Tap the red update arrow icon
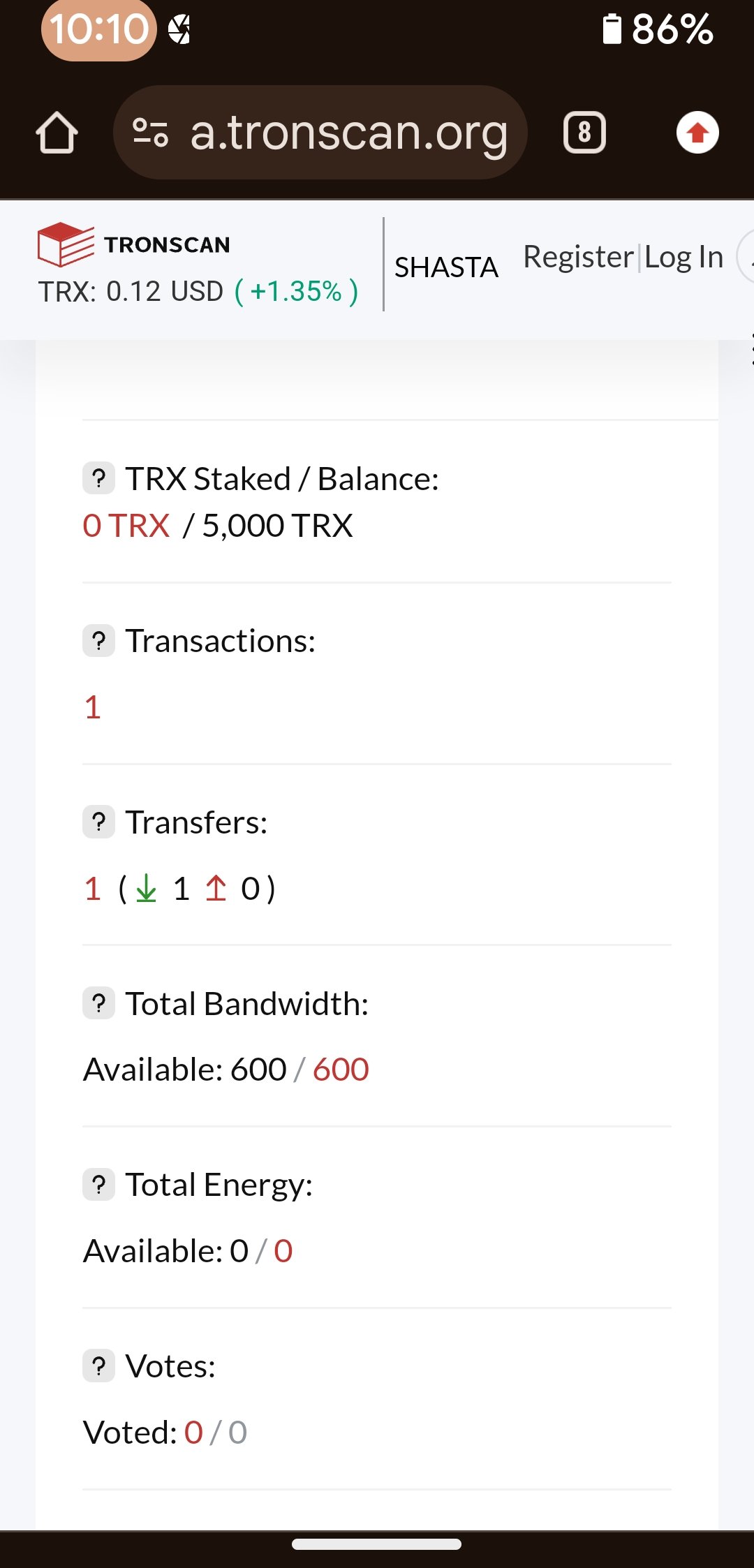This screenshot has width=754, height=1568. click(697, 133)
